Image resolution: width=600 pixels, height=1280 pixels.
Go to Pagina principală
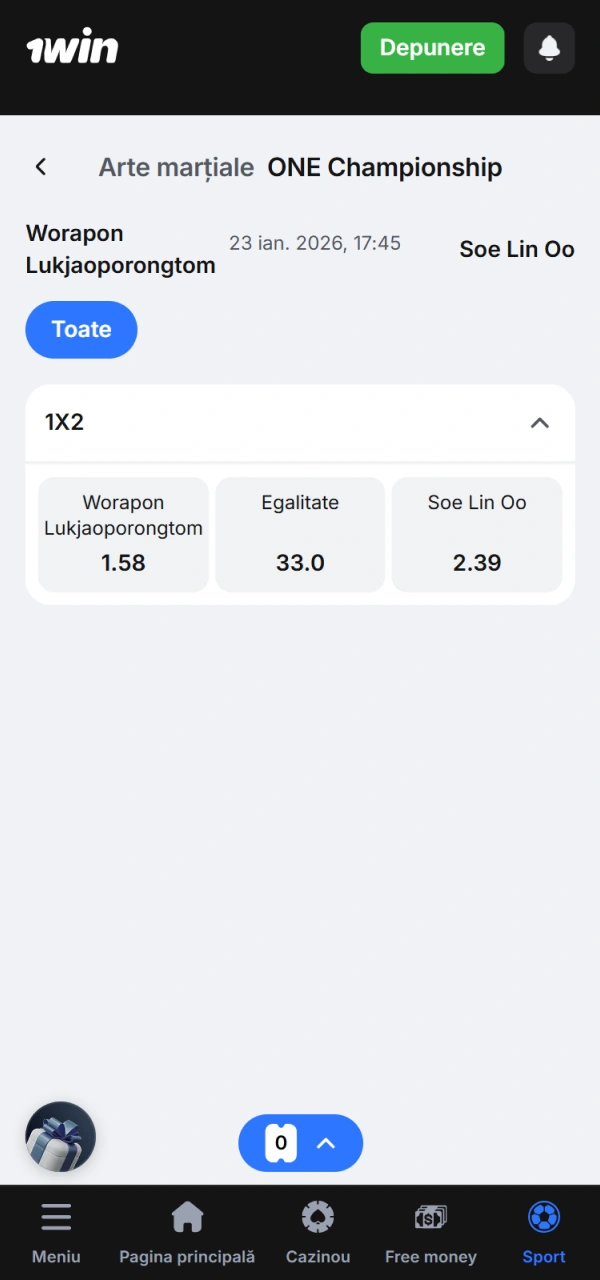click(x=187, y=1233)
